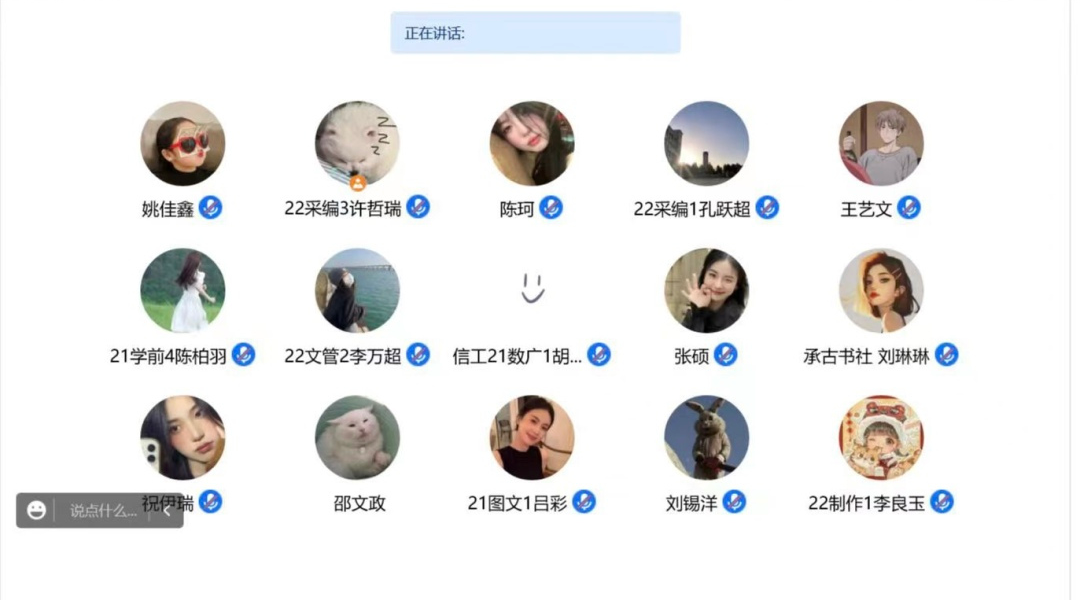The width and height of the screenshot is (1080, 600).
Task: Open participant 22采编3许哲瑞's tile
Action: [x=357, y=143]
